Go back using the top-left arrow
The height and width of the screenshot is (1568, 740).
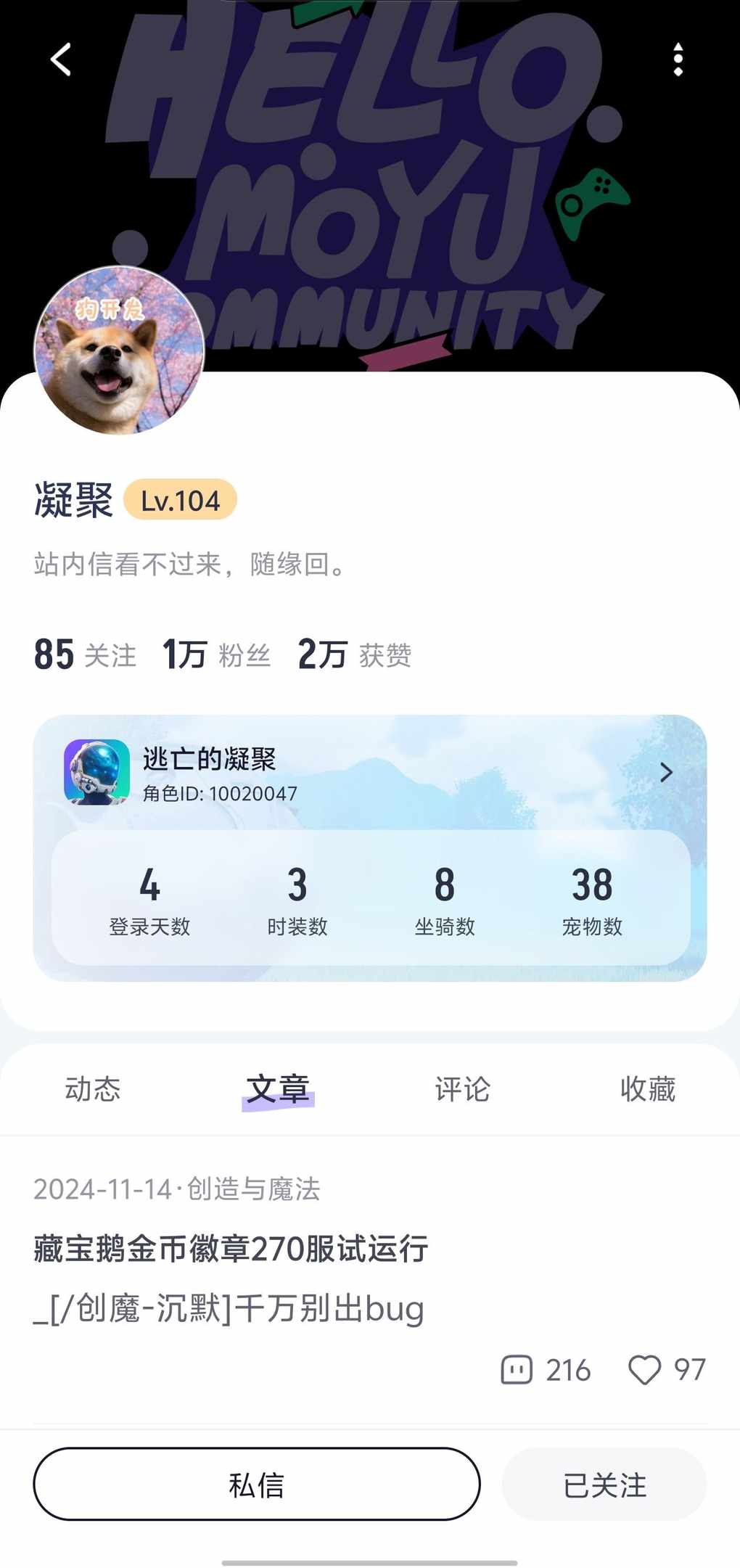click(x=61, y=59)
